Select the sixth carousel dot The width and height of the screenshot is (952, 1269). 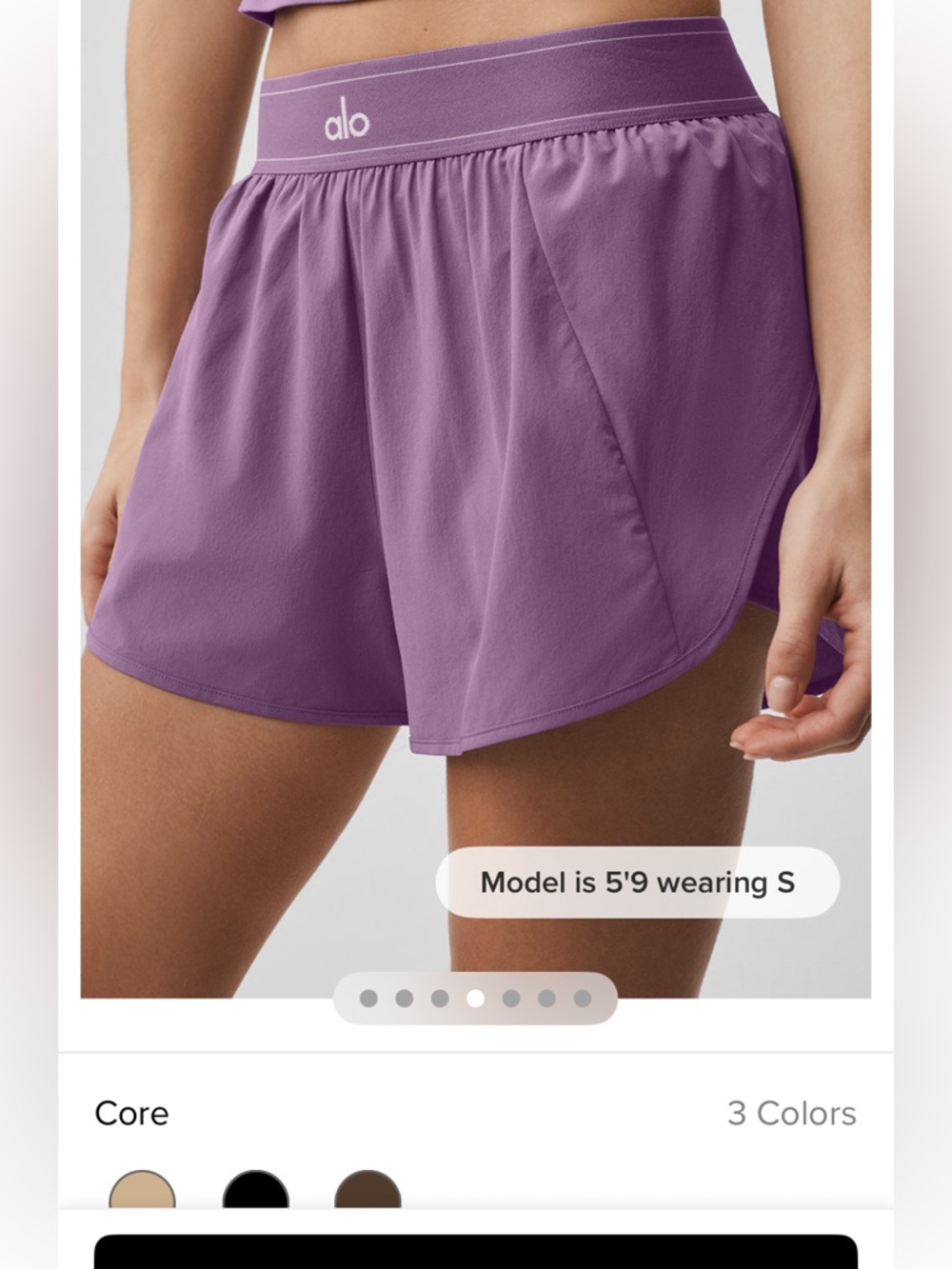547,997
